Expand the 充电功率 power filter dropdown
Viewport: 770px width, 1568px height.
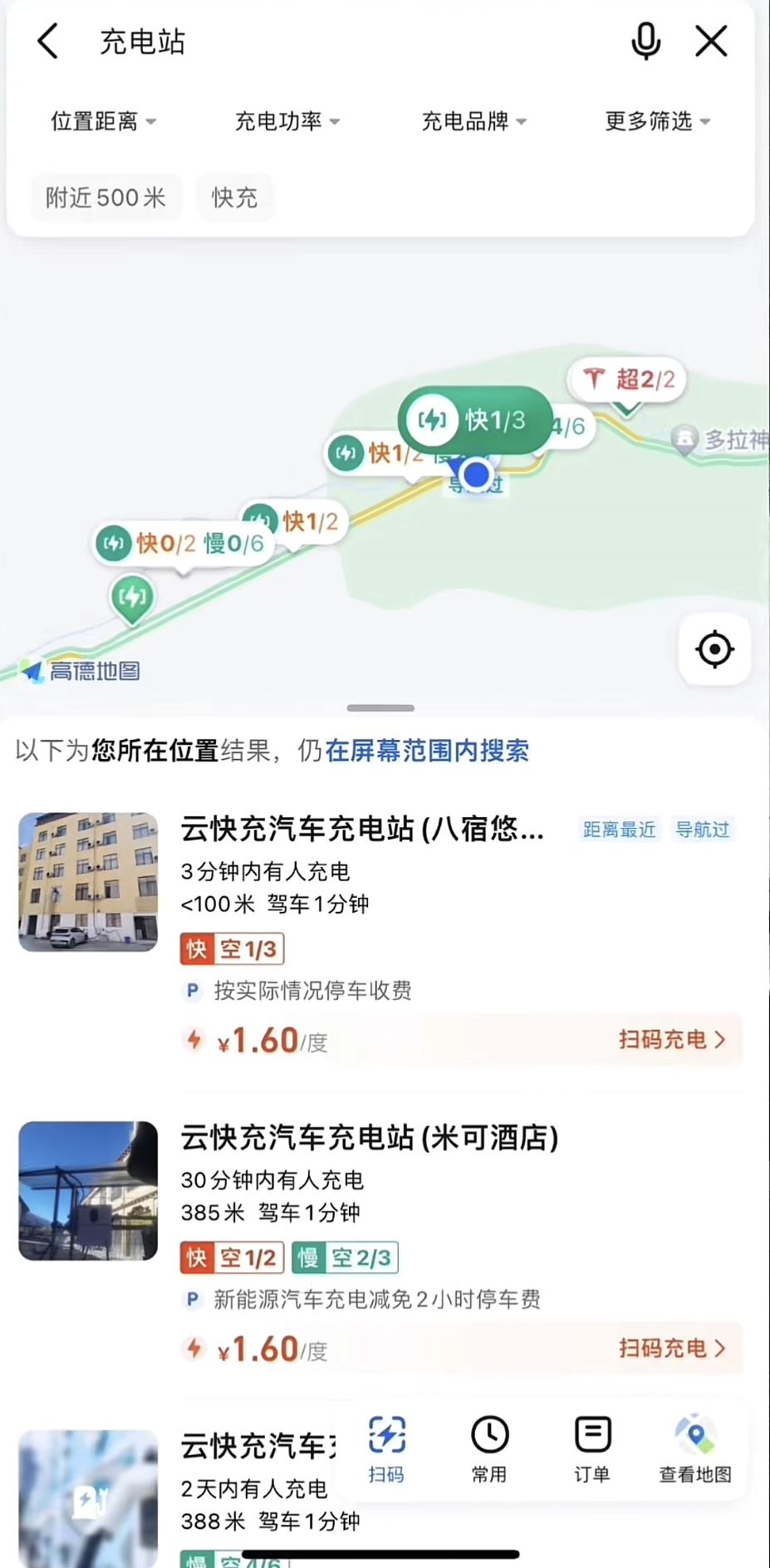click(287, 121)
